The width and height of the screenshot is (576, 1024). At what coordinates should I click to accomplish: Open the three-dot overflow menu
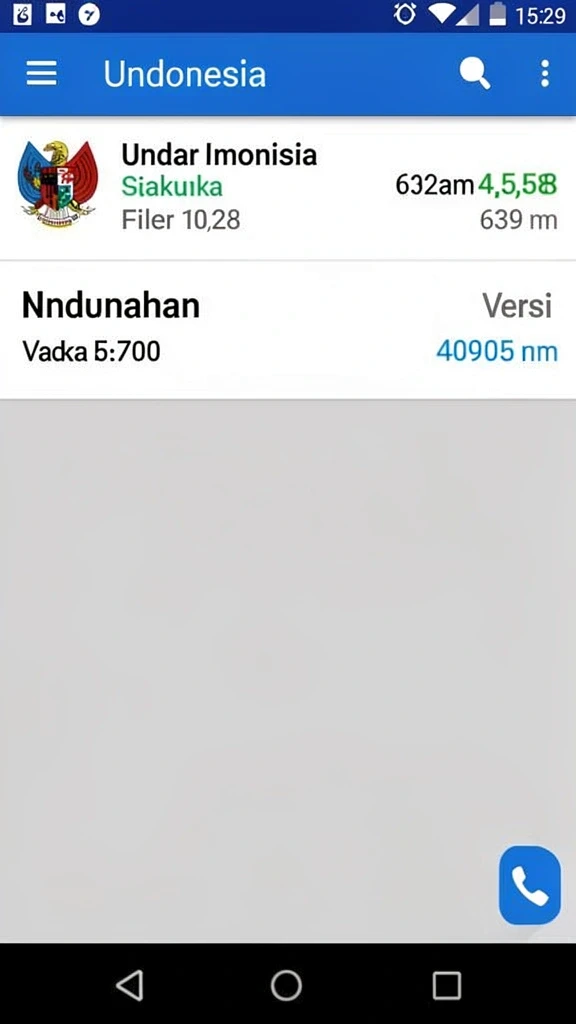[x=545, y=74]
